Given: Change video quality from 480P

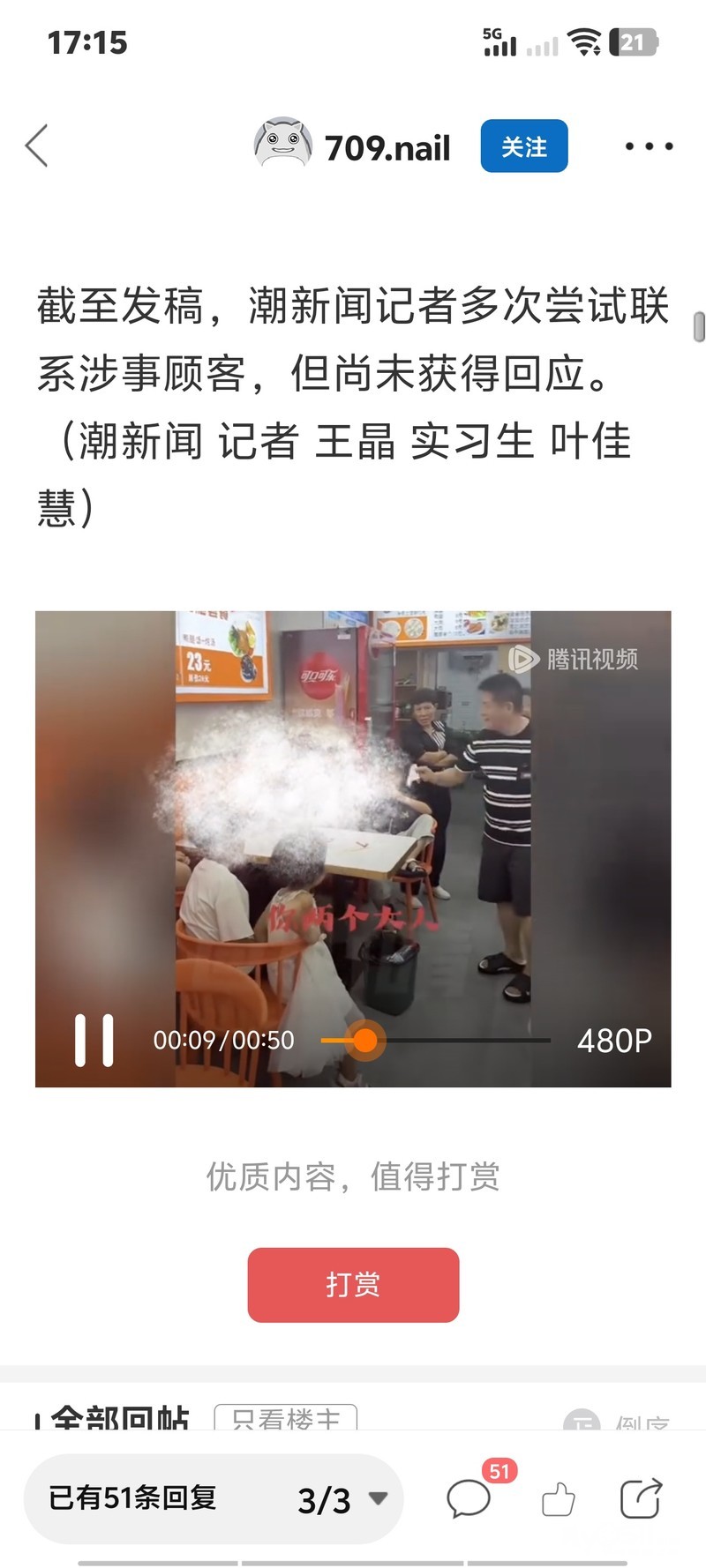Looking at the screenshot, I should tap(614, 1041).
